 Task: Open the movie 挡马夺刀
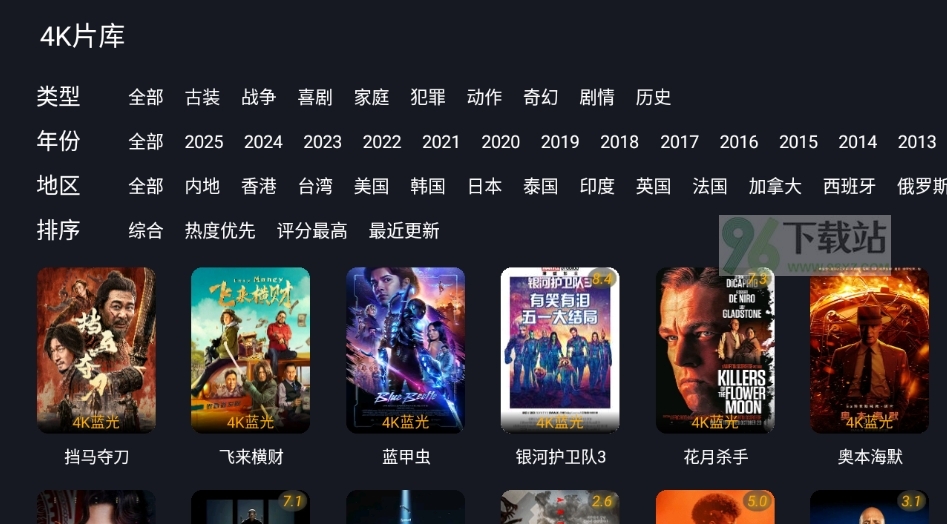[96, 350]
